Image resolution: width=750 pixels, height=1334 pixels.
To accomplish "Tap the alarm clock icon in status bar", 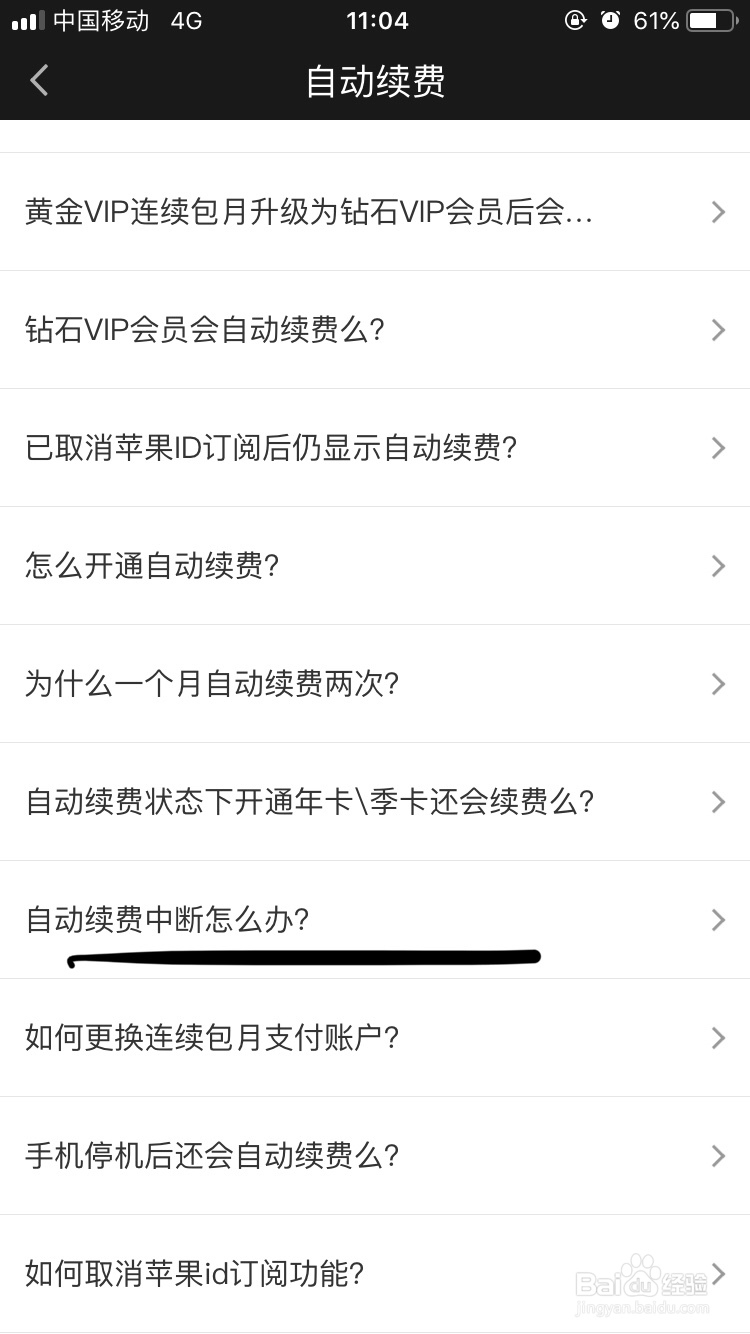I will point(610,20).
